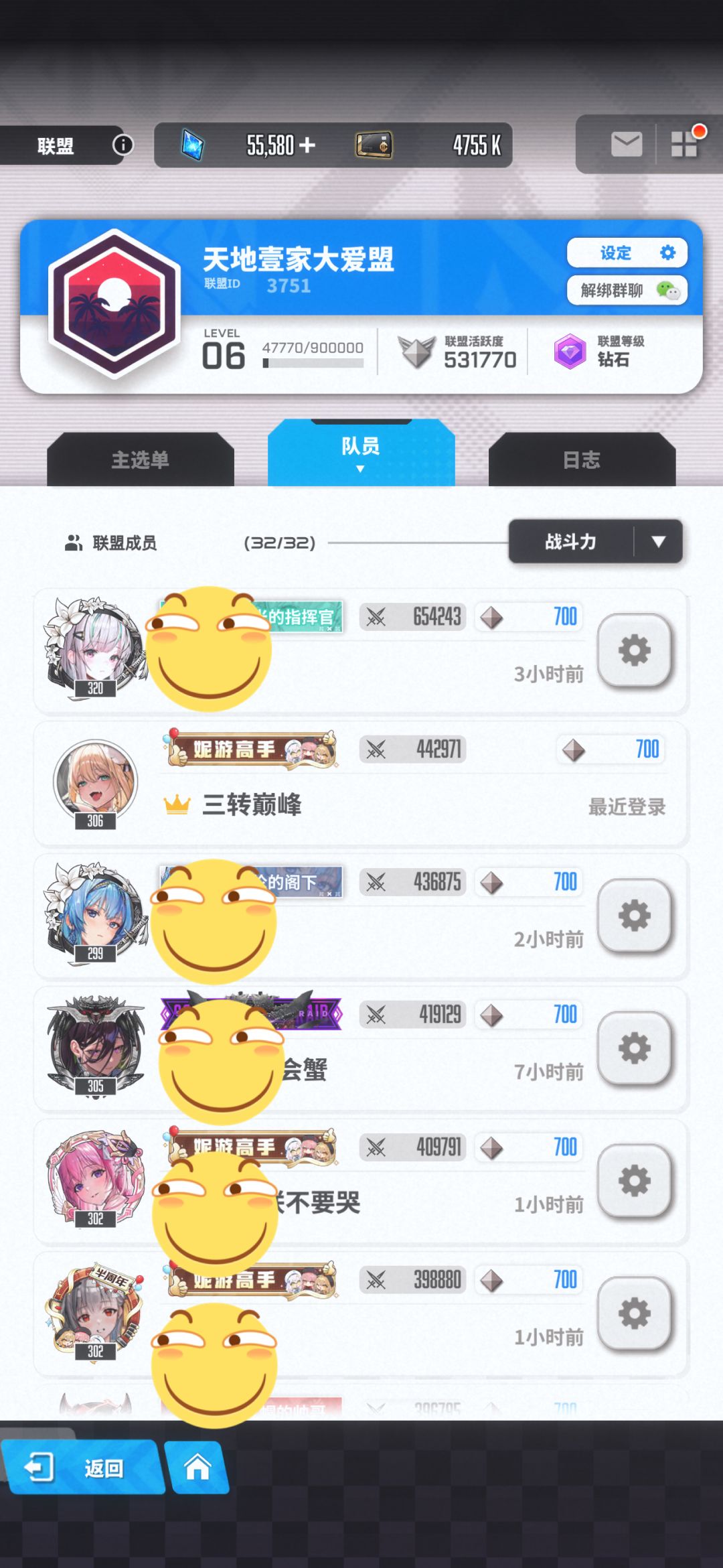Tap the 解绑群聊 button
723x1568 pixels.
[x=627, y=290]
